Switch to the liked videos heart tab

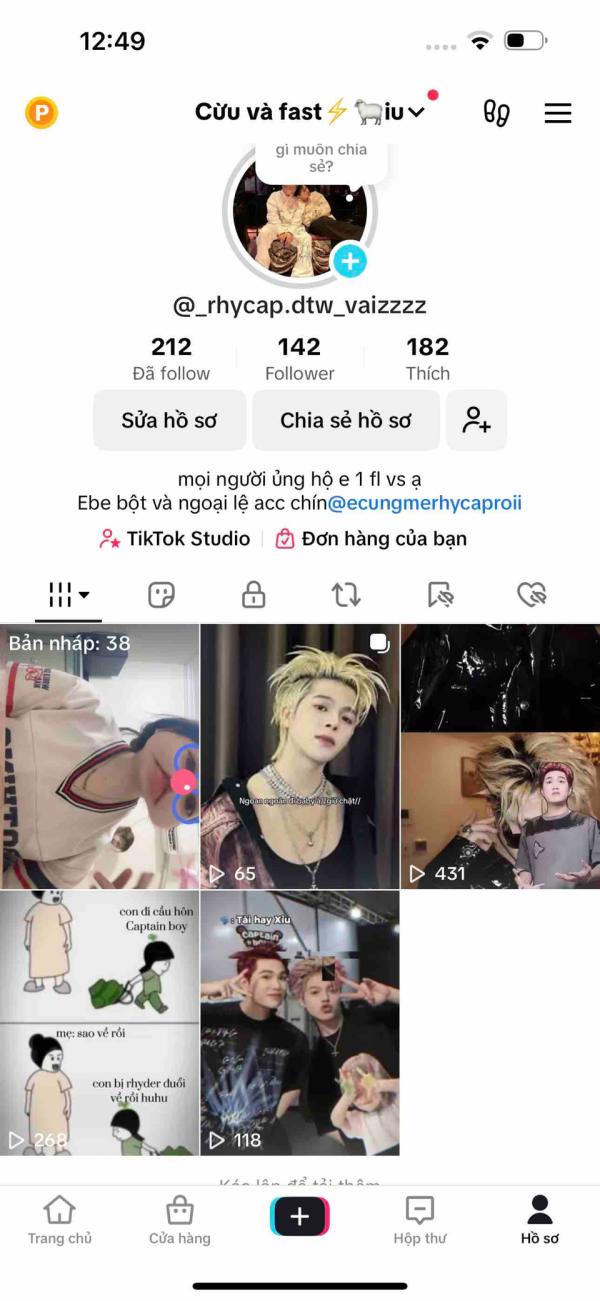point(531,596)
